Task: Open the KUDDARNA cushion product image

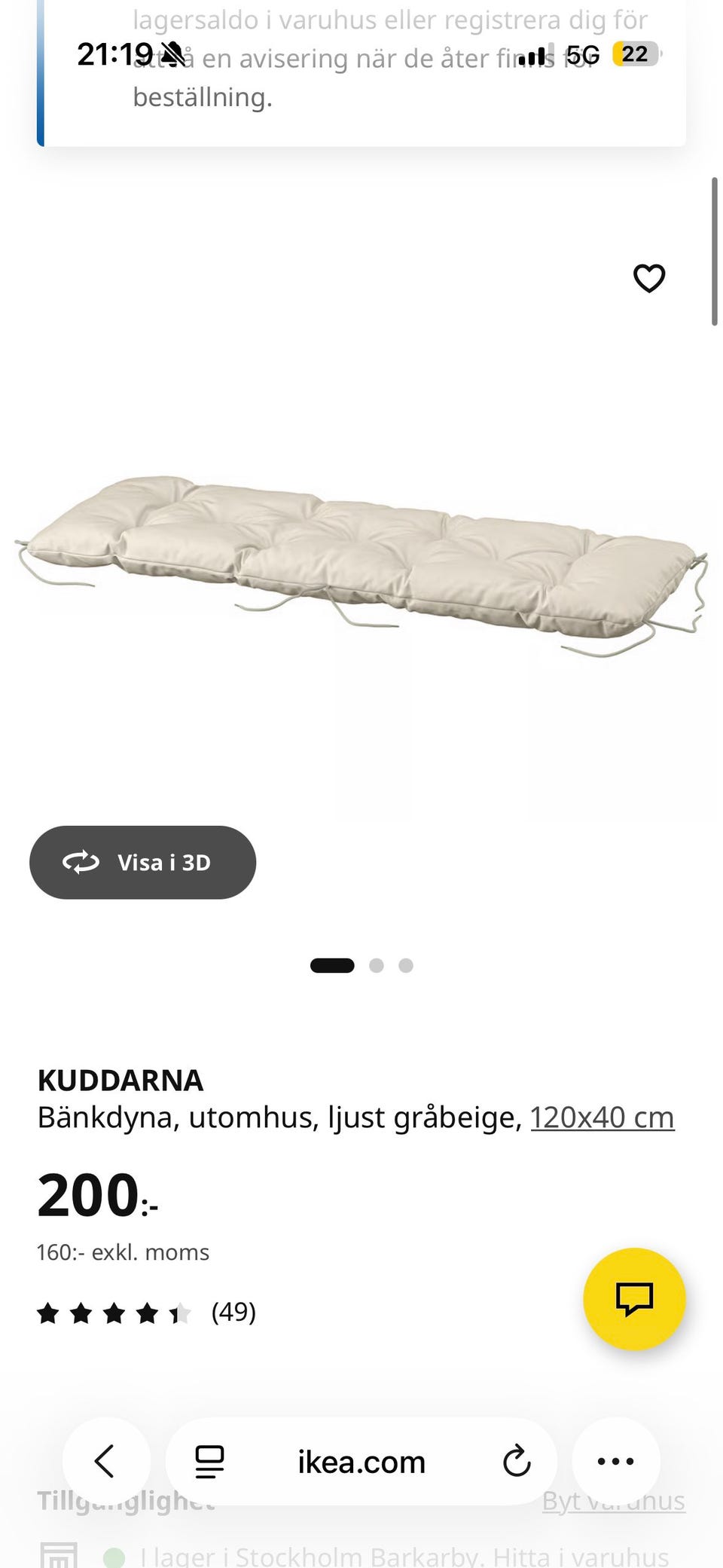Action: click(x=361, y=565)
